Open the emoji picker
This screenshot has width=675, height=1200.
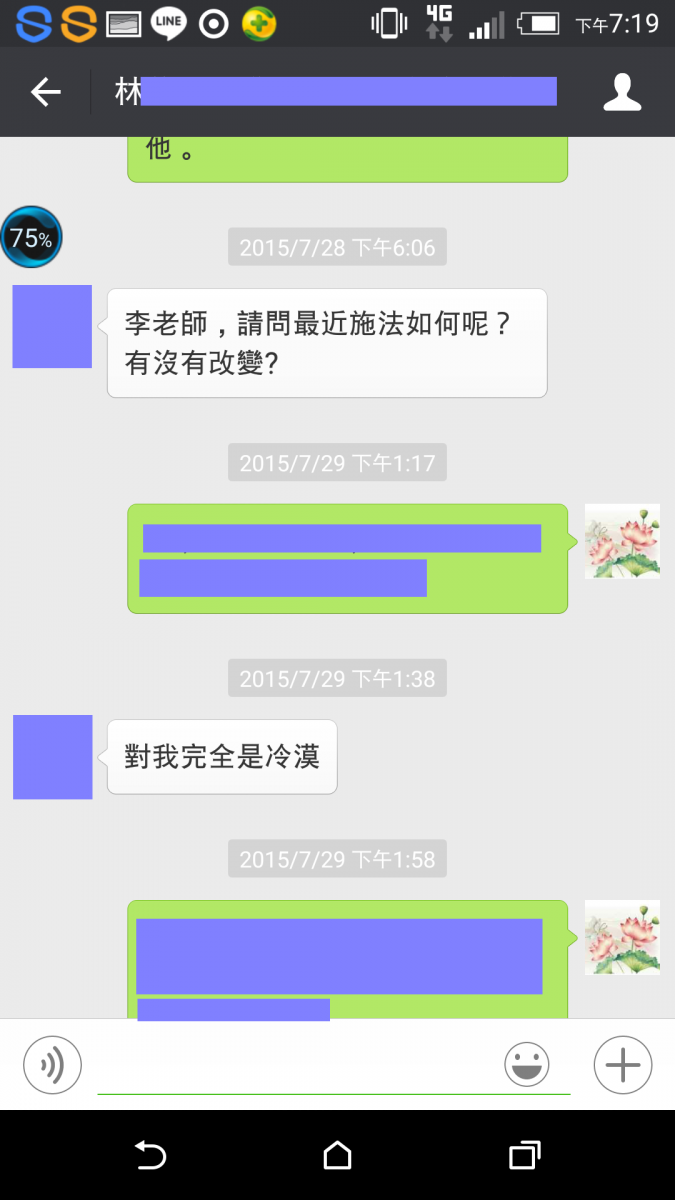(x=526, y=1064)
